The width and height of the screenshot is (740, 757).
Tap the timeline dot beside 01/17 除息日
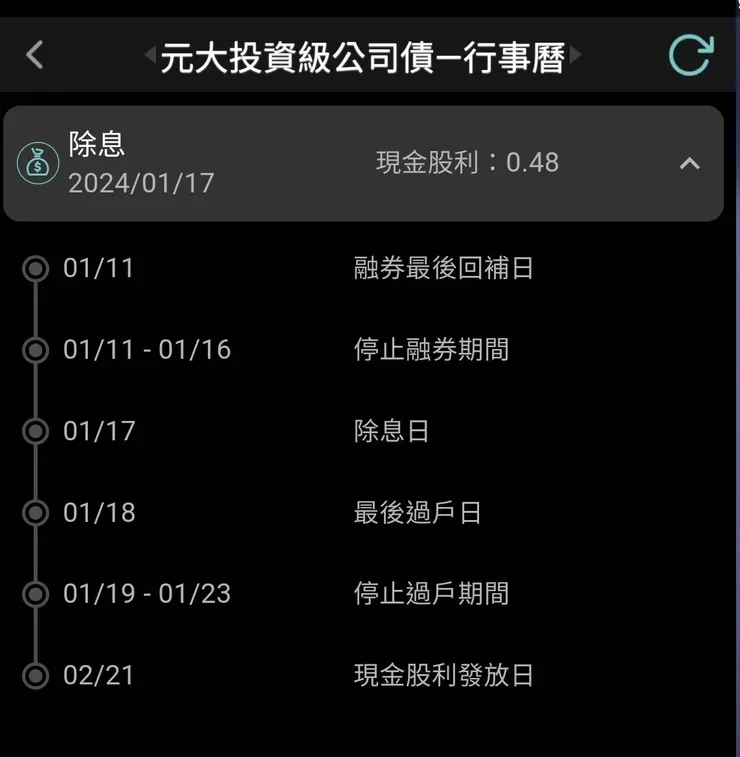(x=35, y=431)
